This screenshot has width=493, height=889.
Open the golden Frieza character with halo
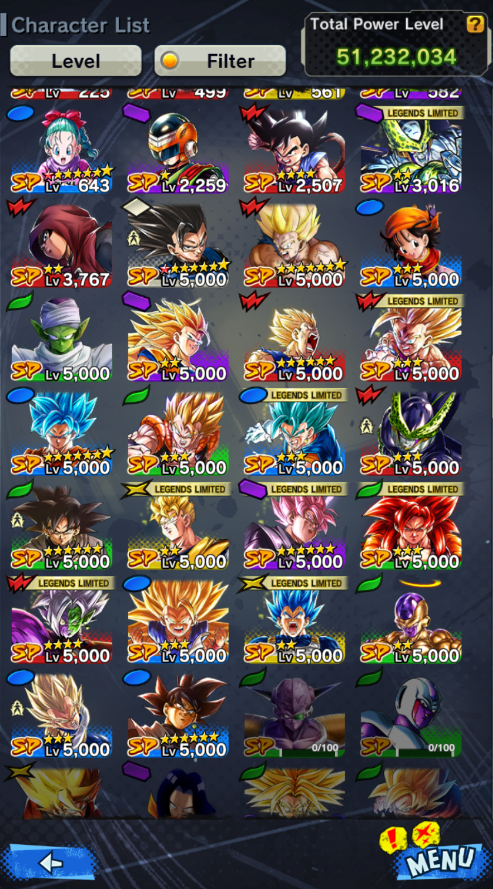tap(411, 622)
